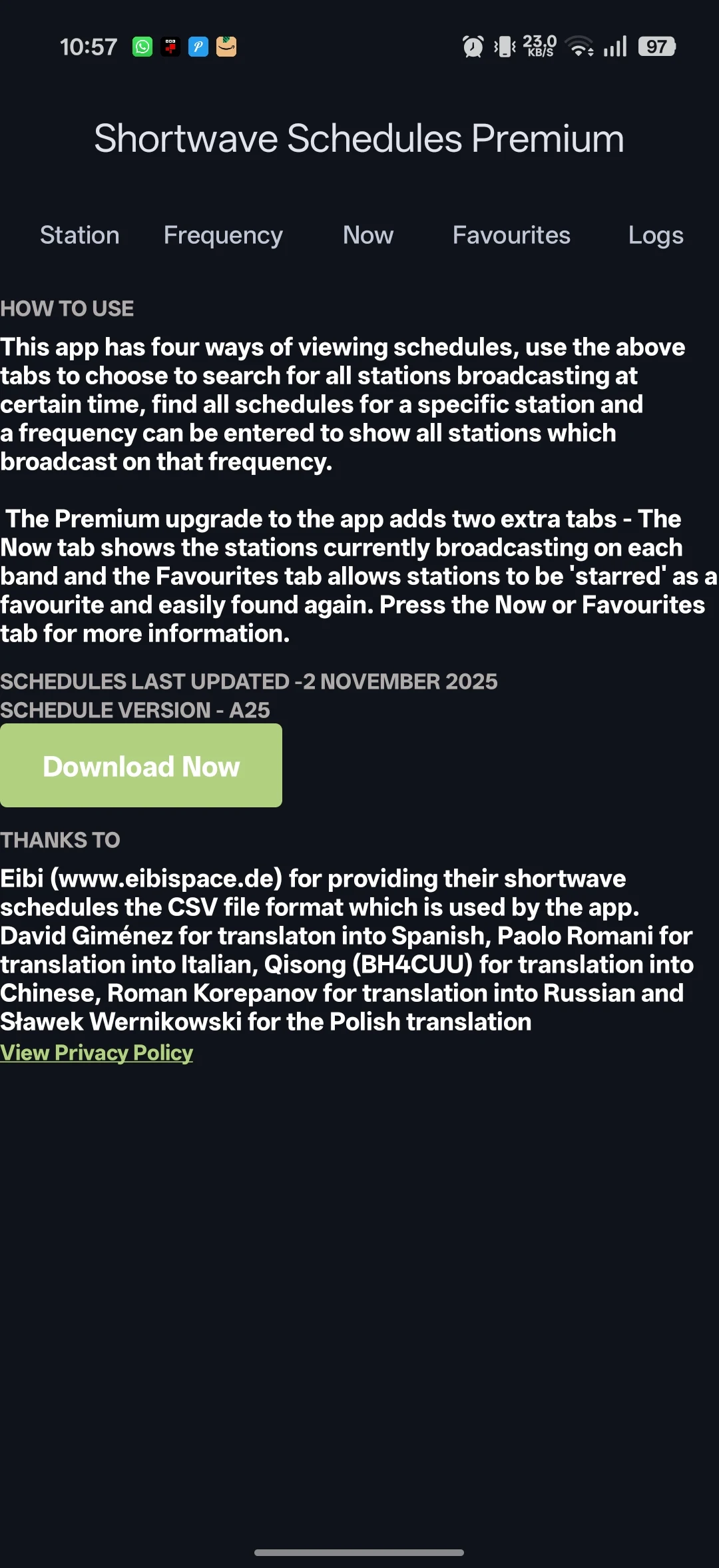Open the Logs tab
Screen dimensions: 719x1568
click(x=656, y=235)
